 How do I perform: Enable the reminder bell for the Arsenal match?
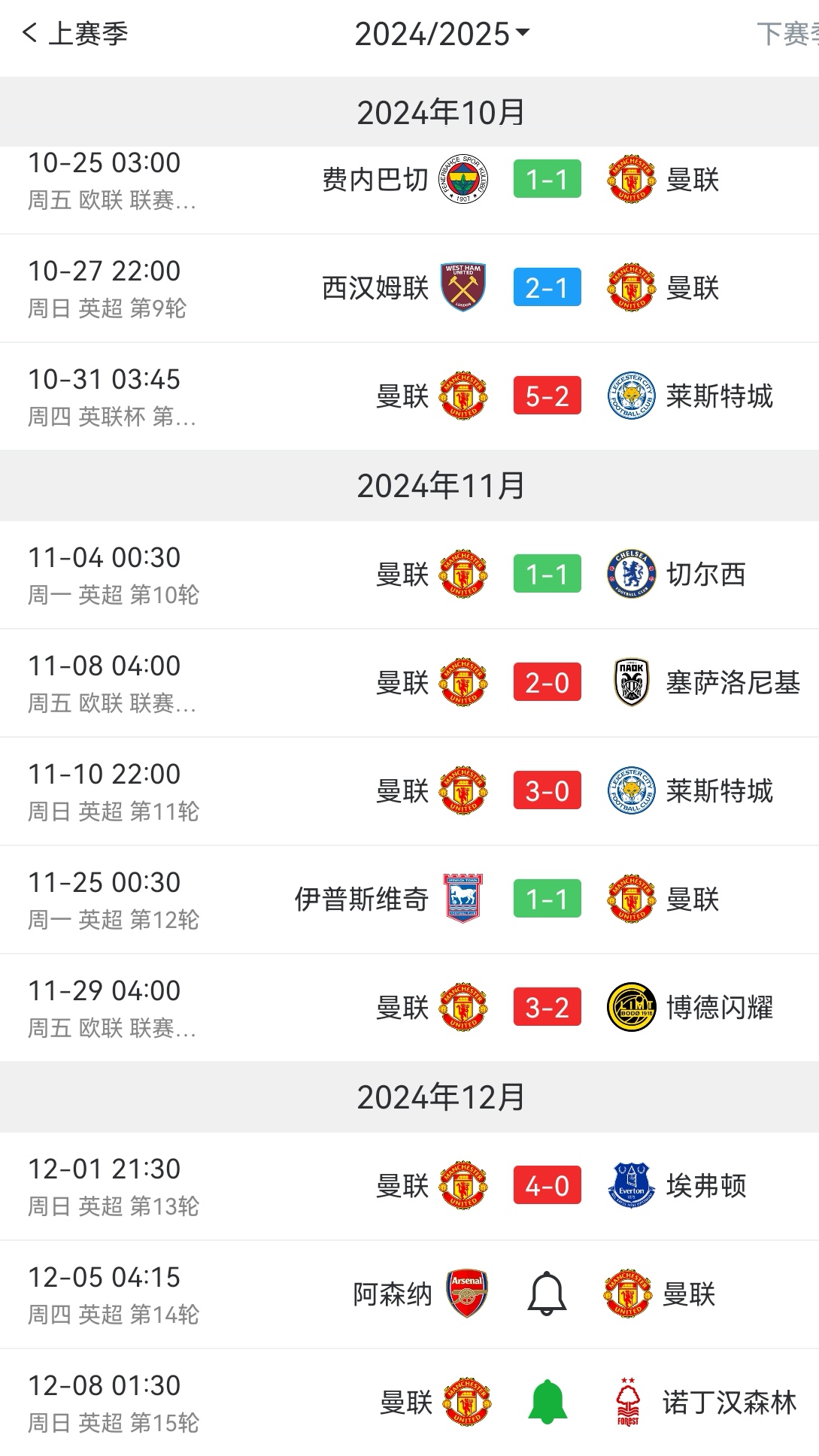pos(547,1292)
